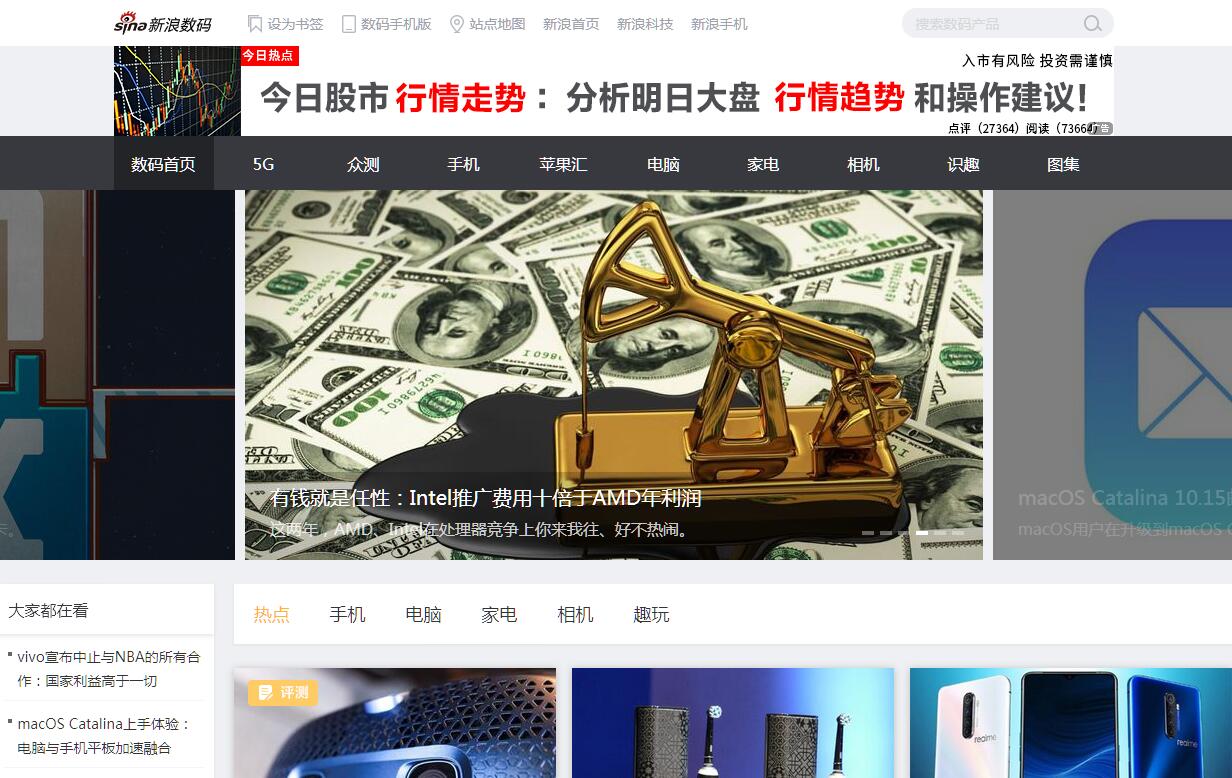
Task: Open the Intel推广费用 carousel article
Action: coord(486,498)
